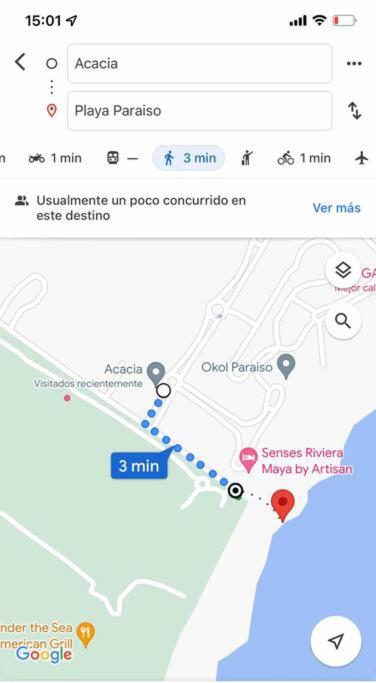Go back with the arrow icon

(x=20, y=62)
